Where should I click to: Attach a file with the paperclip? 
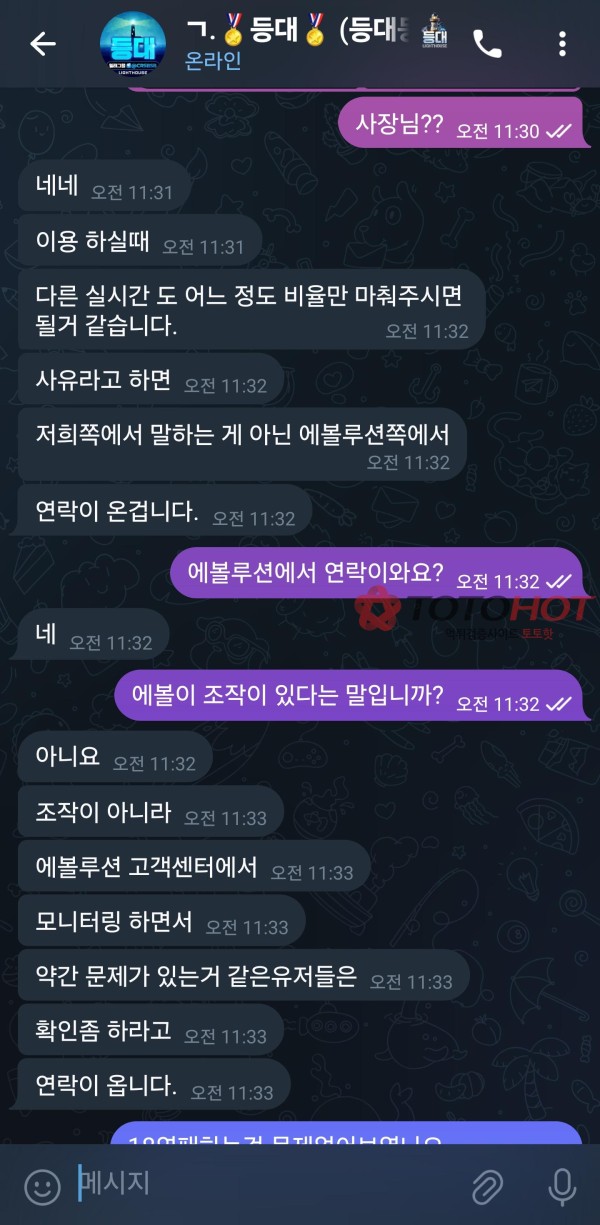(x=487, y=1186)
